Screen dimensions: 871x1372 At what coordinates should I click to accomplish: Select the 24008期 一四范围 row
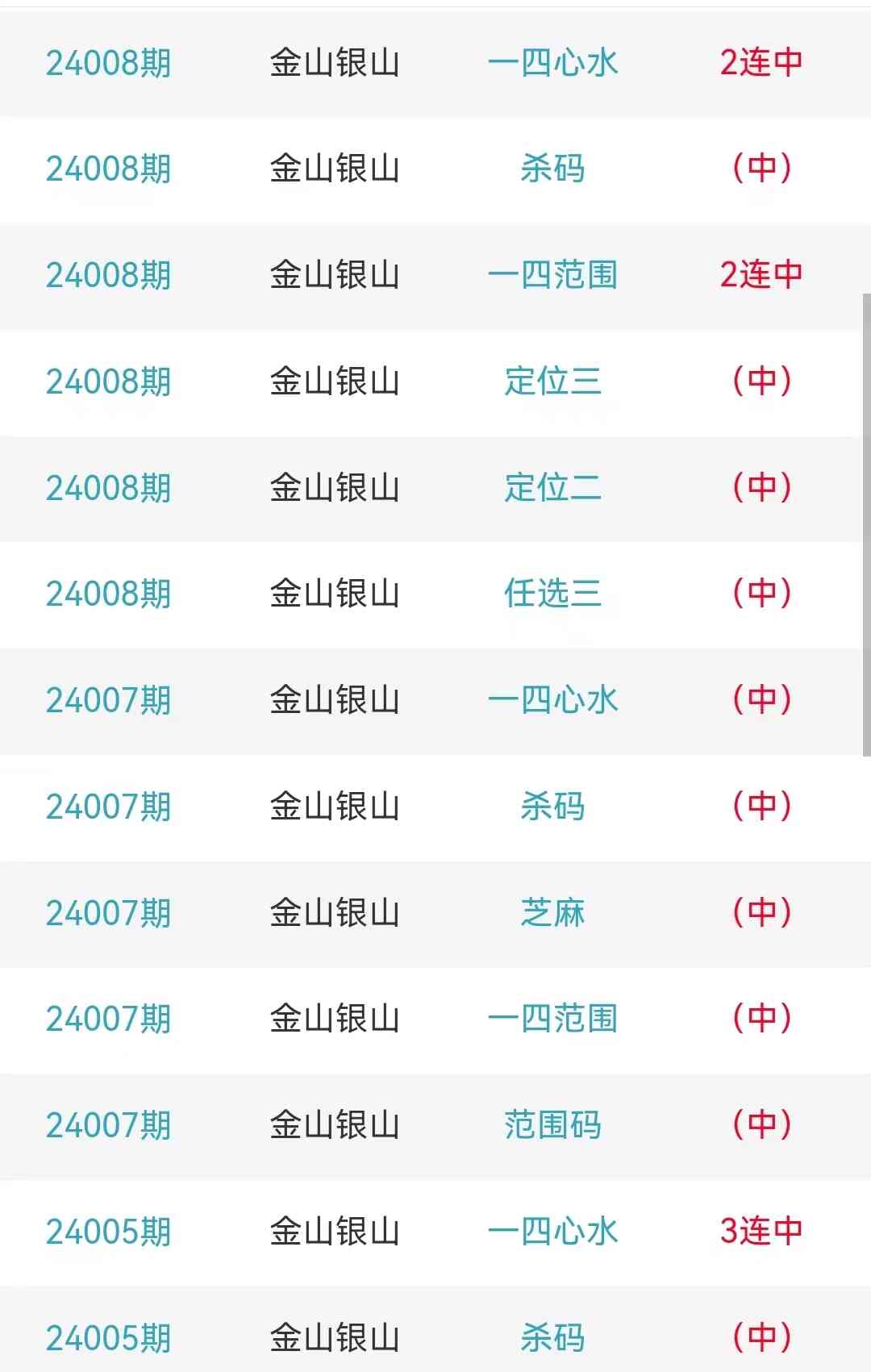(552, 276)
